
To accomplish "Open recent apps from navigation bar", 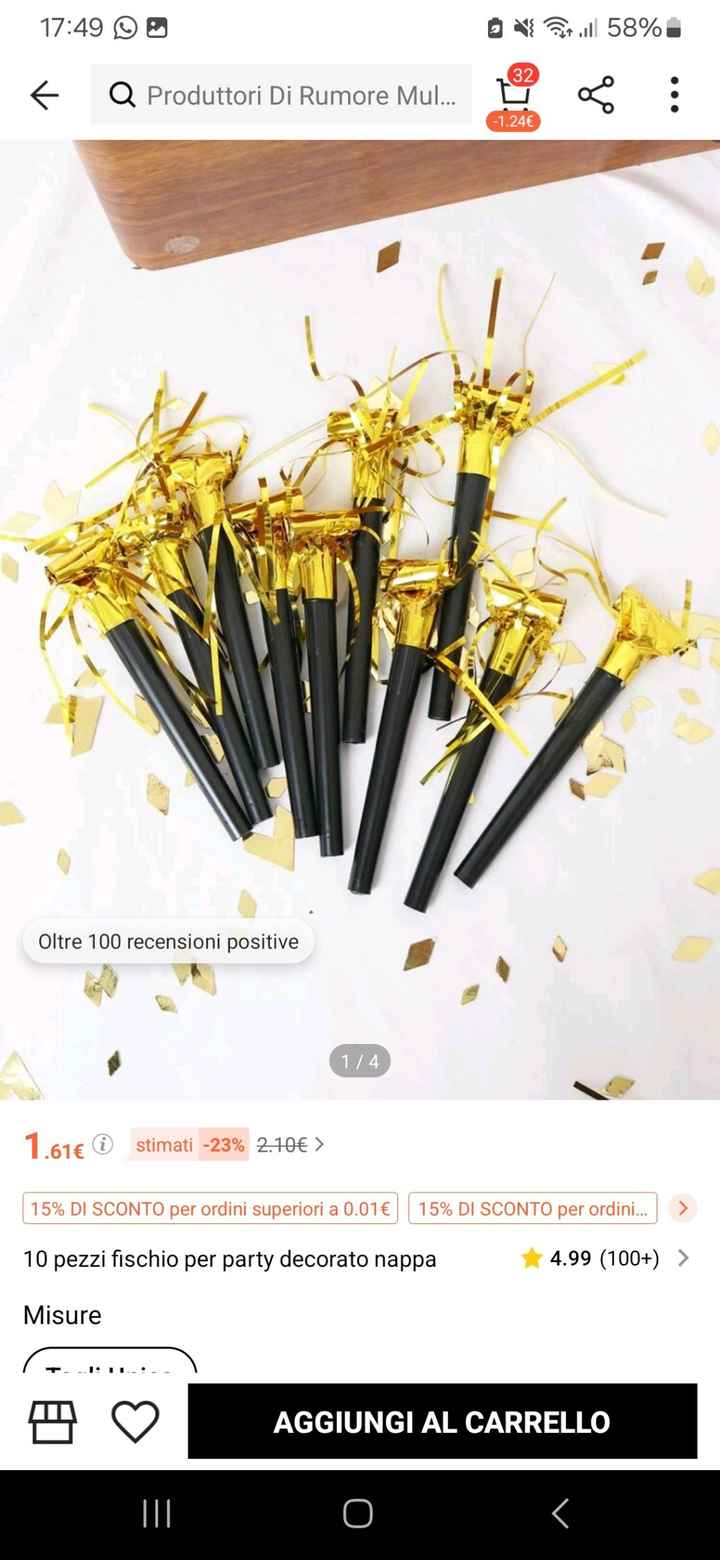I will [157, 1513].
